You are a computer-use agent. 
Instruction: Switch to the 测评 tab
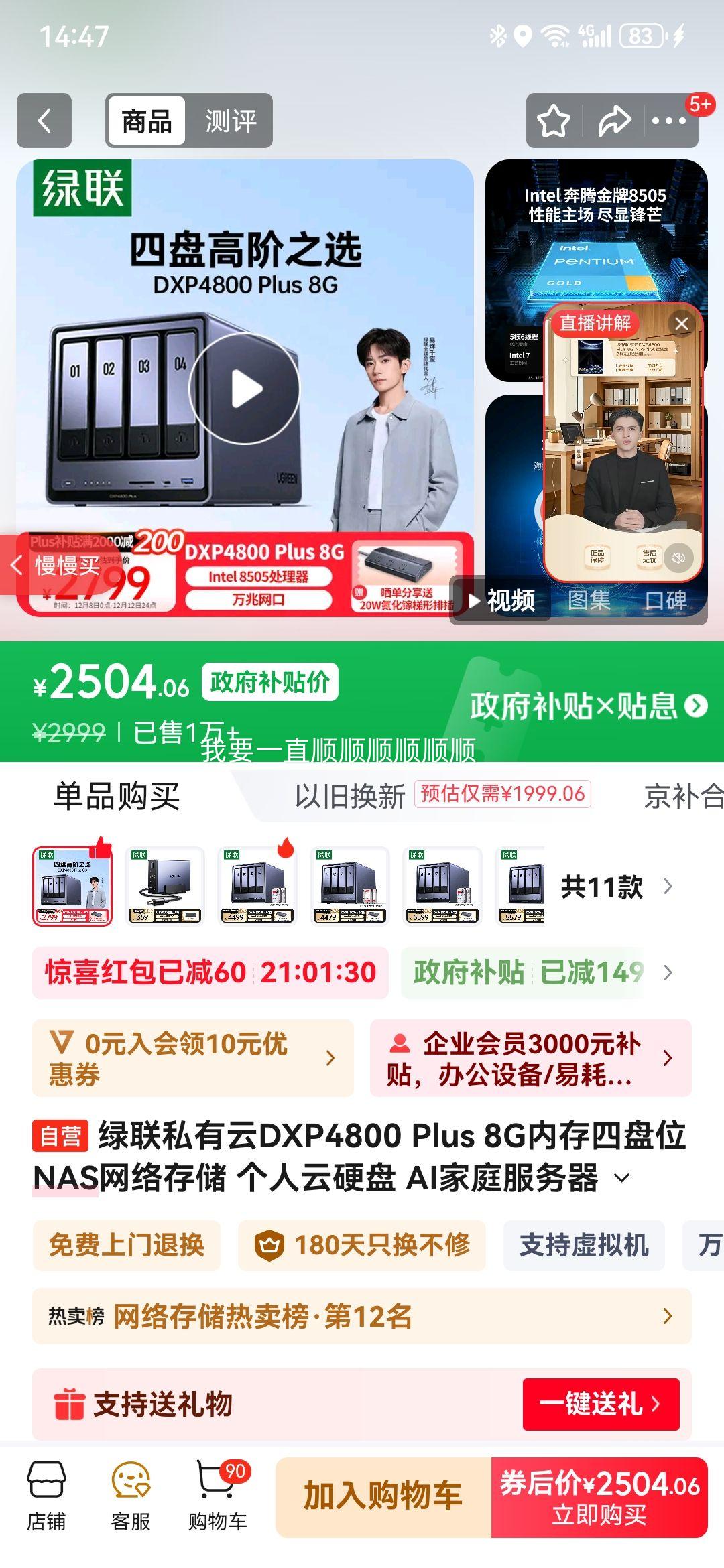click(231, 121)
